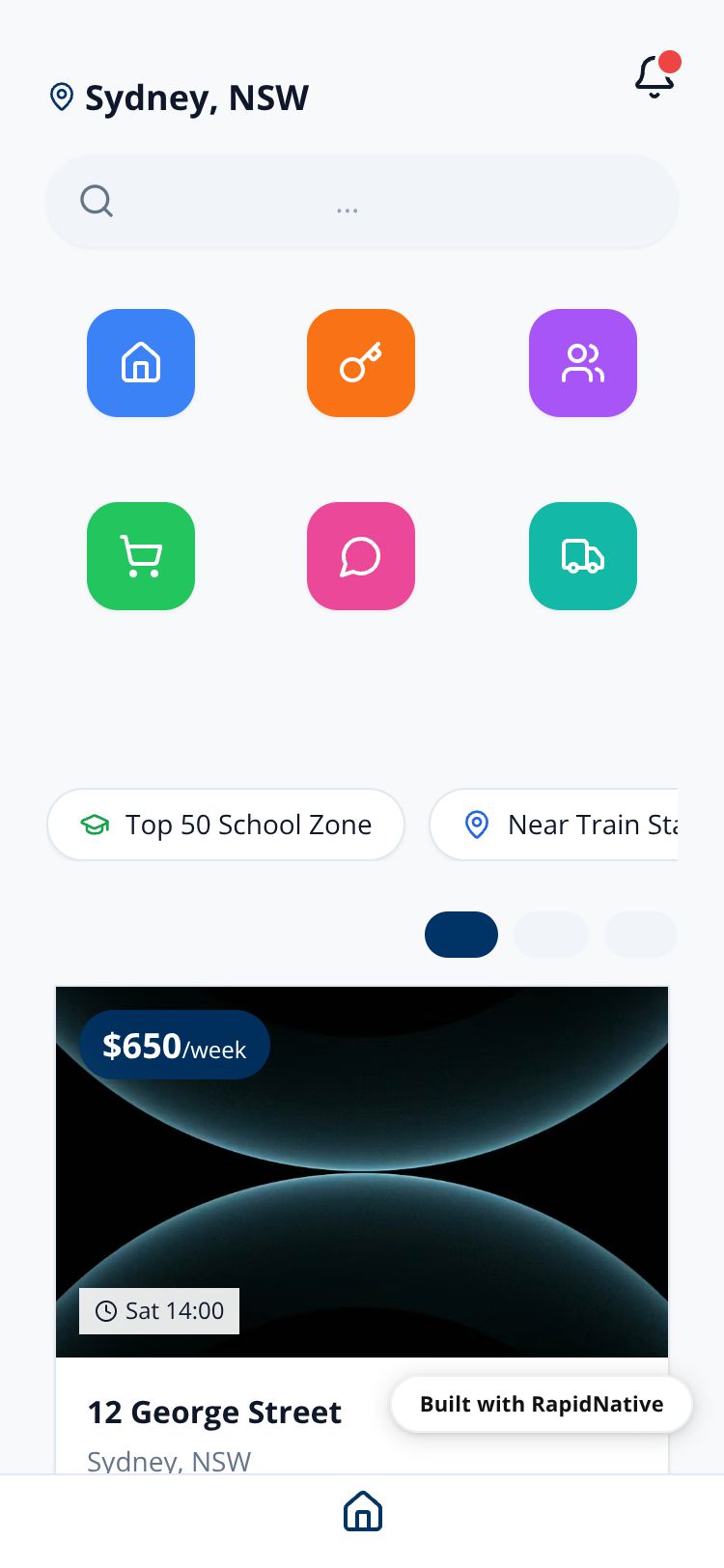Select the dark blue pill tab
The height and width of the screenshot is (1568, 724).
tap(461, 935)
